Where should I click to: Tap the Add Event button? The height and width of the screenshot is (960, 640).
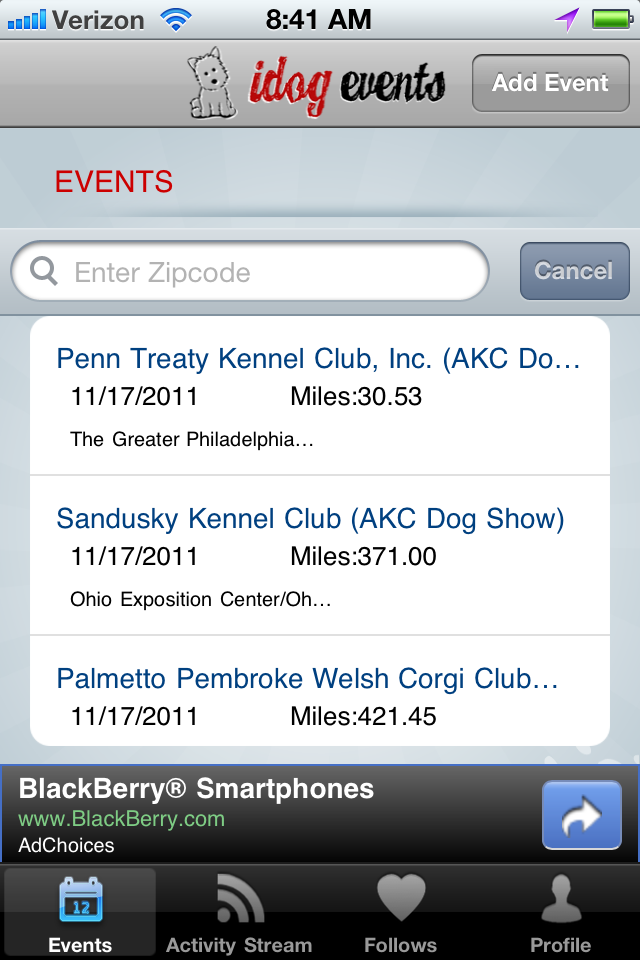[x=550, y=83]
